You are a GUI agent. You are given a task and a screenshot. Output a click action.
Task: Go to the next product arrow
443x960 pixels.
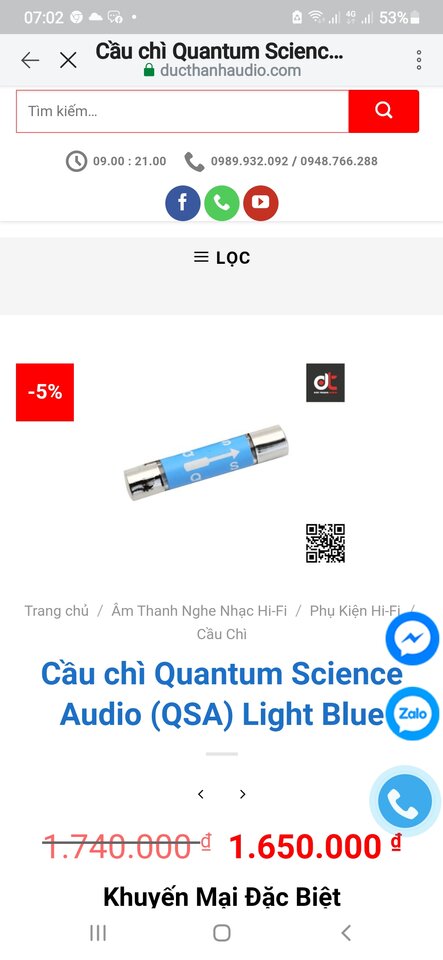[242, 794]
